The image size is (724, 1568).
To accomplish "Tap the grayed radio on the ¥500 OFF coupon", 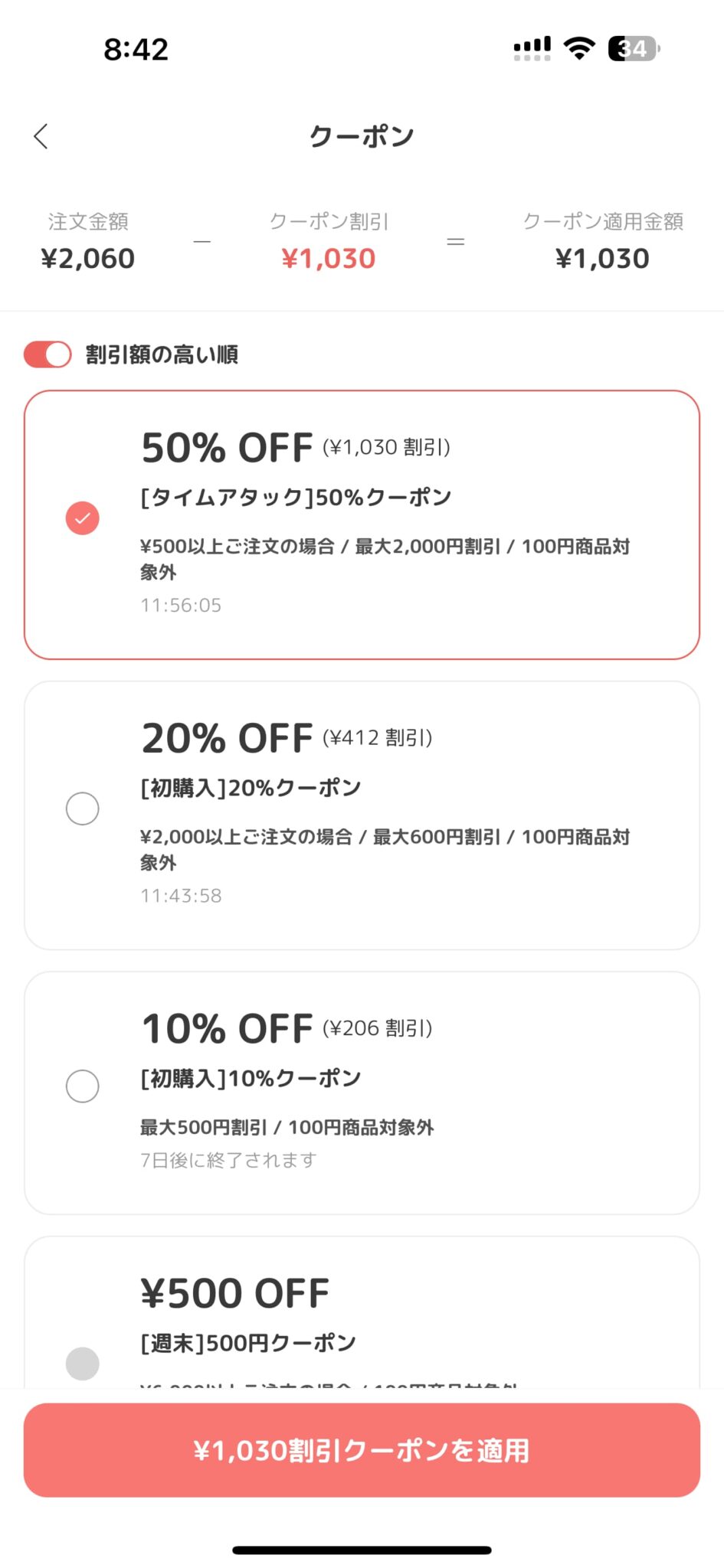I will tap(82, 1364).
